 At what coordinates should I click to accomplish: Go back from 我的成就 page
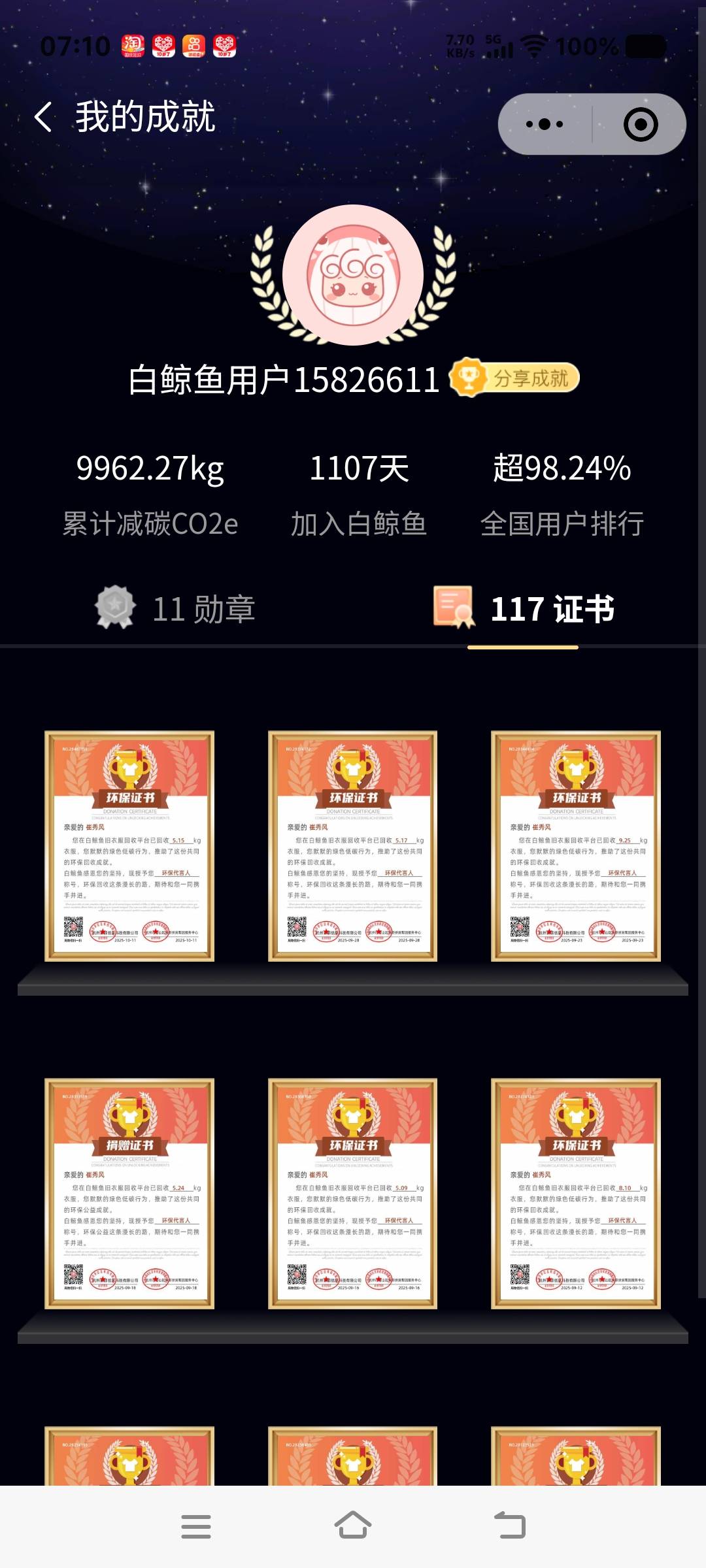pos(43,118)
